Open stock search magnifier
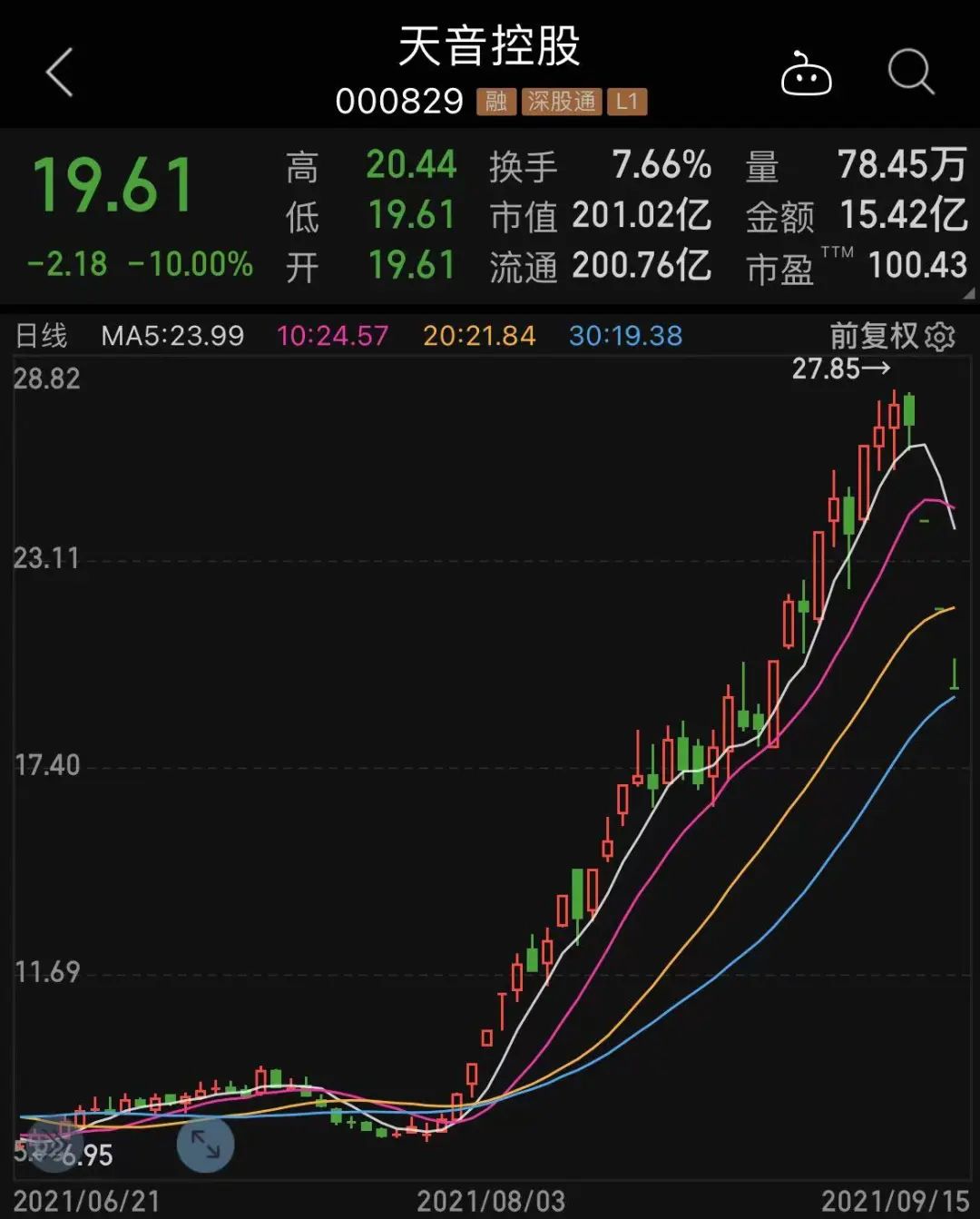Screen dimensions: 980x1219 coord(910,72)
